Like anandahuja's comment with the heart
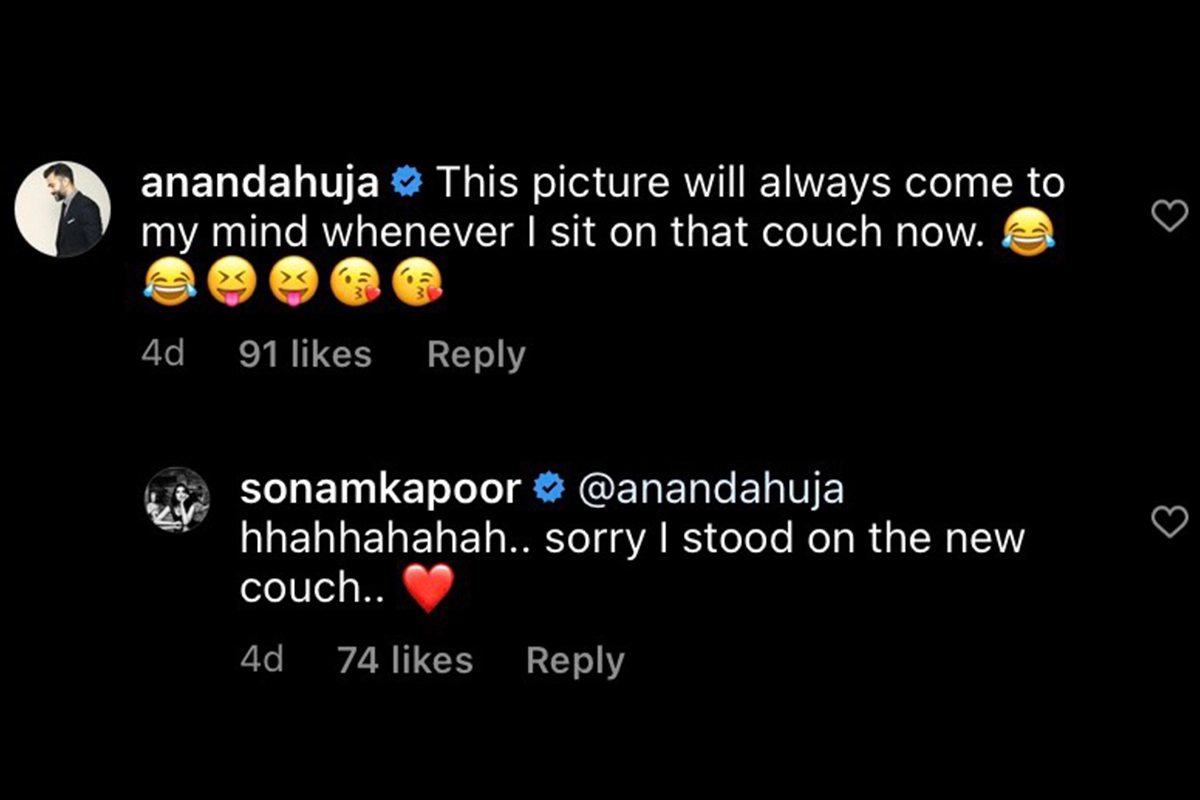The height and width of the screenshot is (800, 1200). point(1169,215)
